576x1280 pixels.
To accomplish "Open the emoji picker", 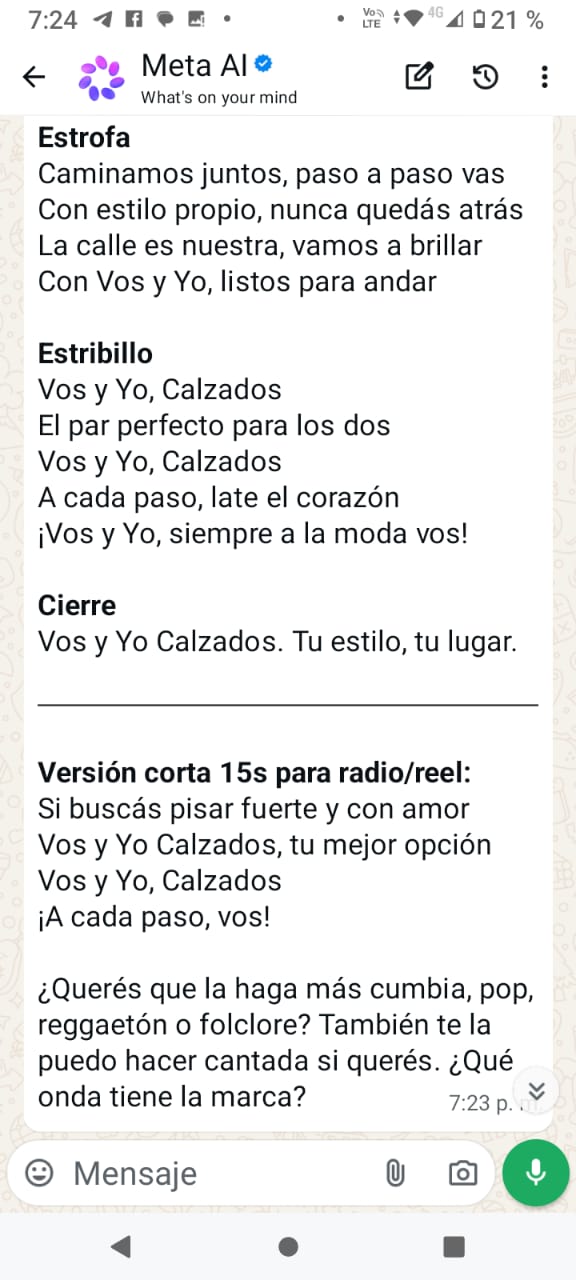I will tap(39, 1172).
